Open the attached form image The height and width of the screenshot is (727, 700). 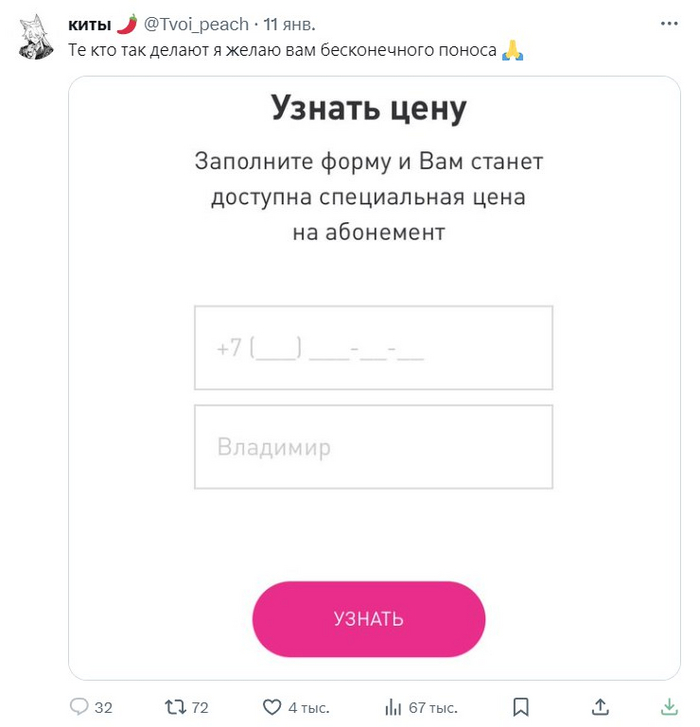tap(374, 378)
